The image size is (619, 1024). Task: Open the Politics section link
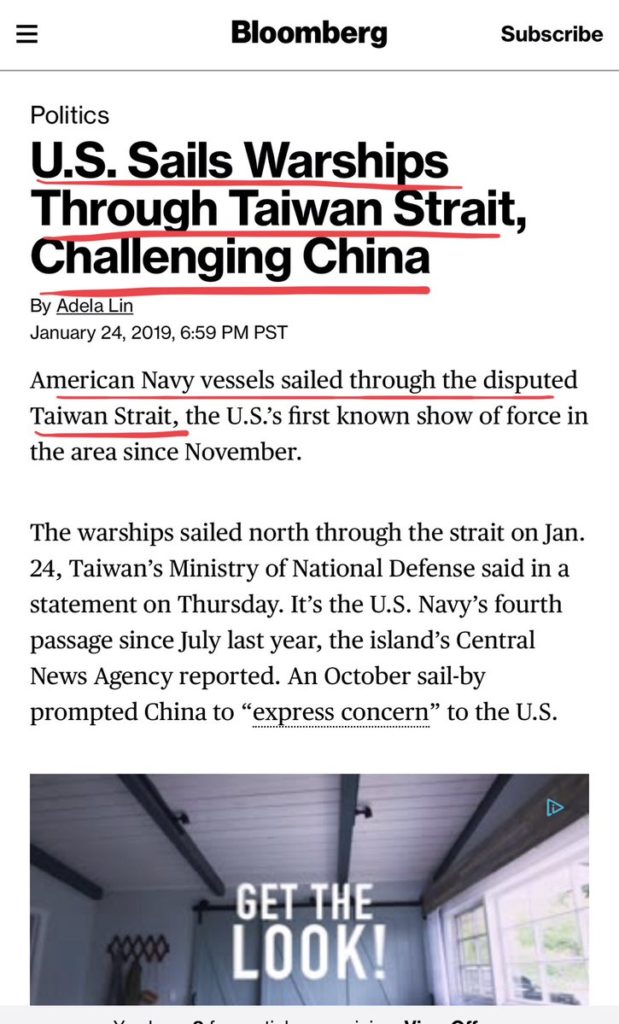click(x=69, y=115)
